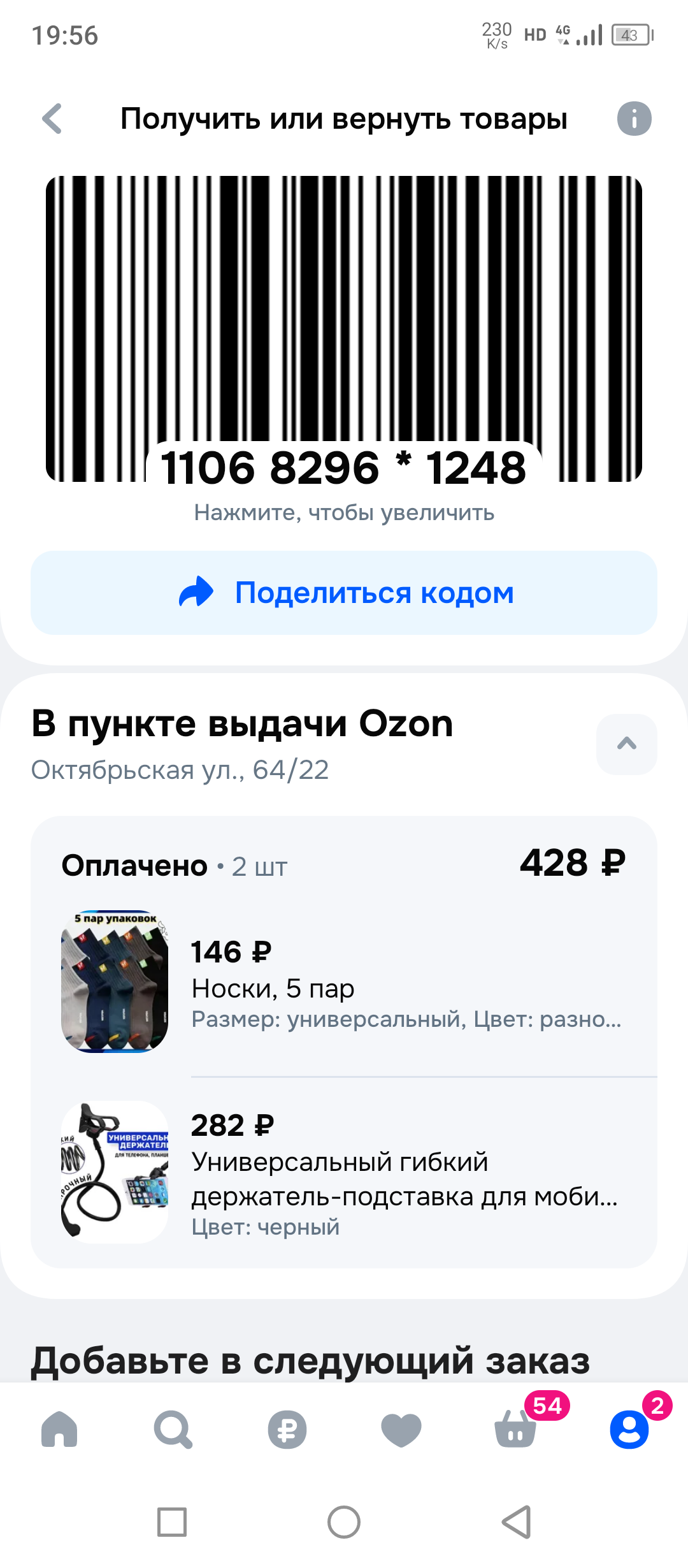Open the ruble finance tab
The image size is (688, 1568).
point(287,1429)
